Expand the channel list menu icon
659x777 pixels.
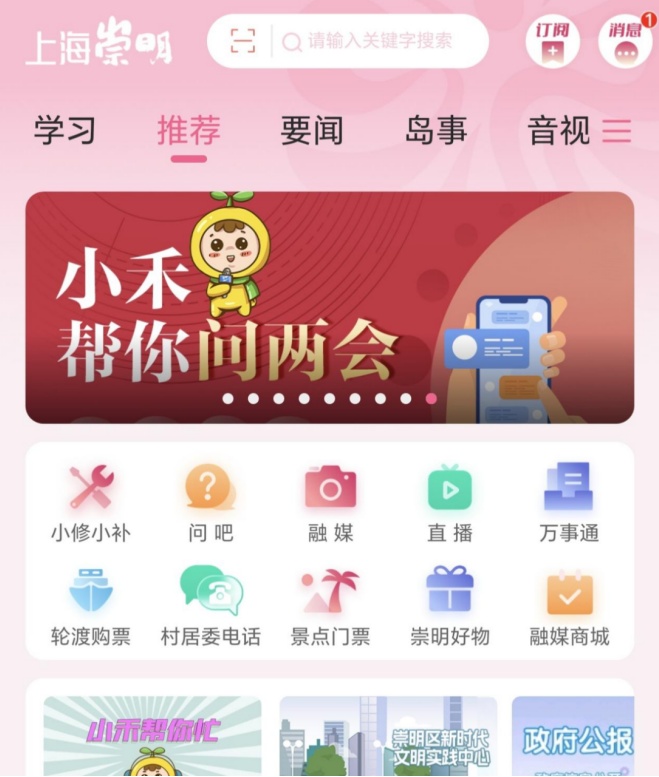pos(617,130)
